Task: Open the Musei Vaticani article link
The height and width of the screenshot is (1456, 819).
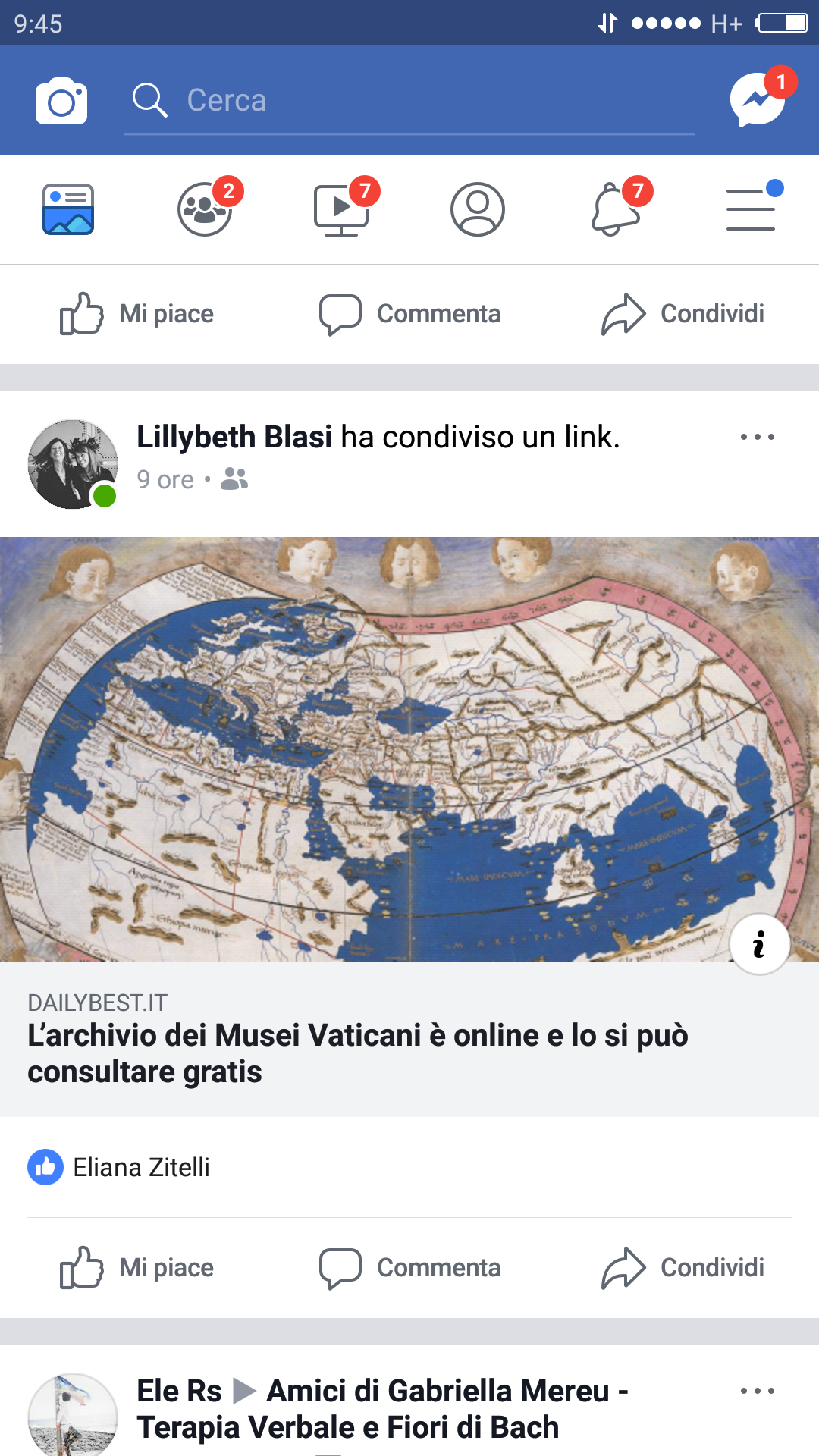Action: coord(357,1053)
